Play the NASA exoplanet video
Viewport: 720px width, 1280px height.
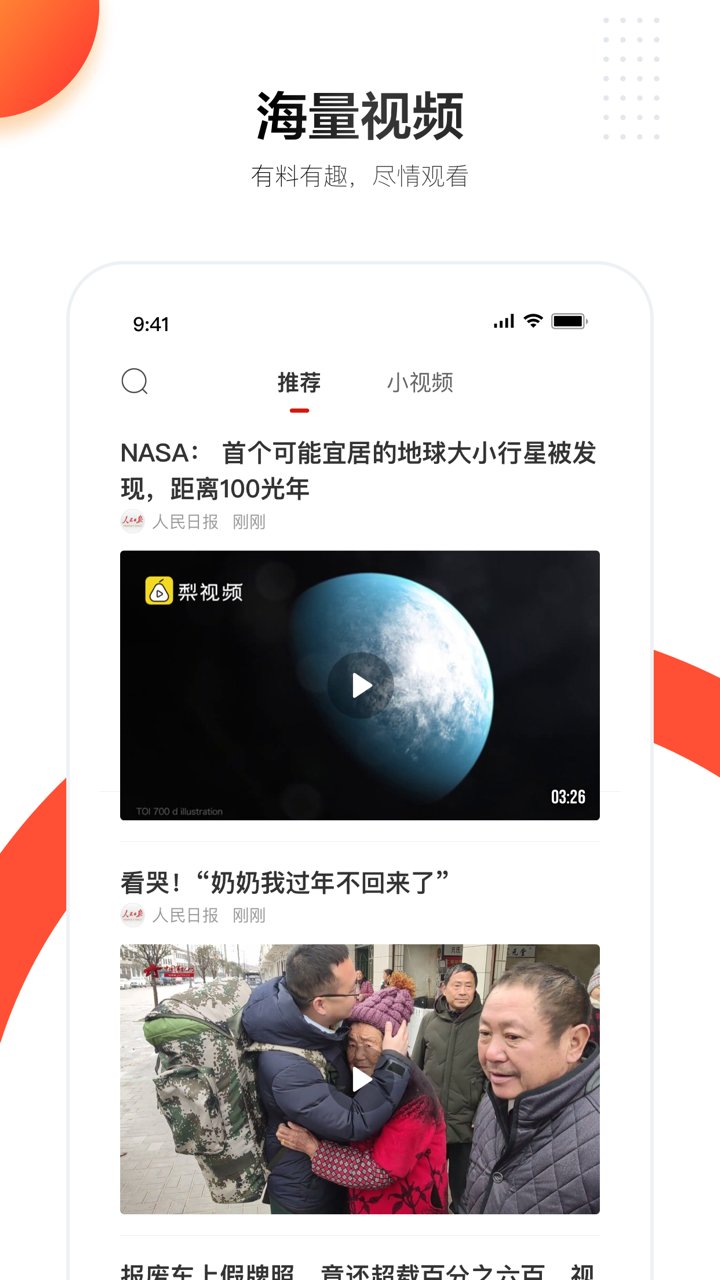coord(360,684)
